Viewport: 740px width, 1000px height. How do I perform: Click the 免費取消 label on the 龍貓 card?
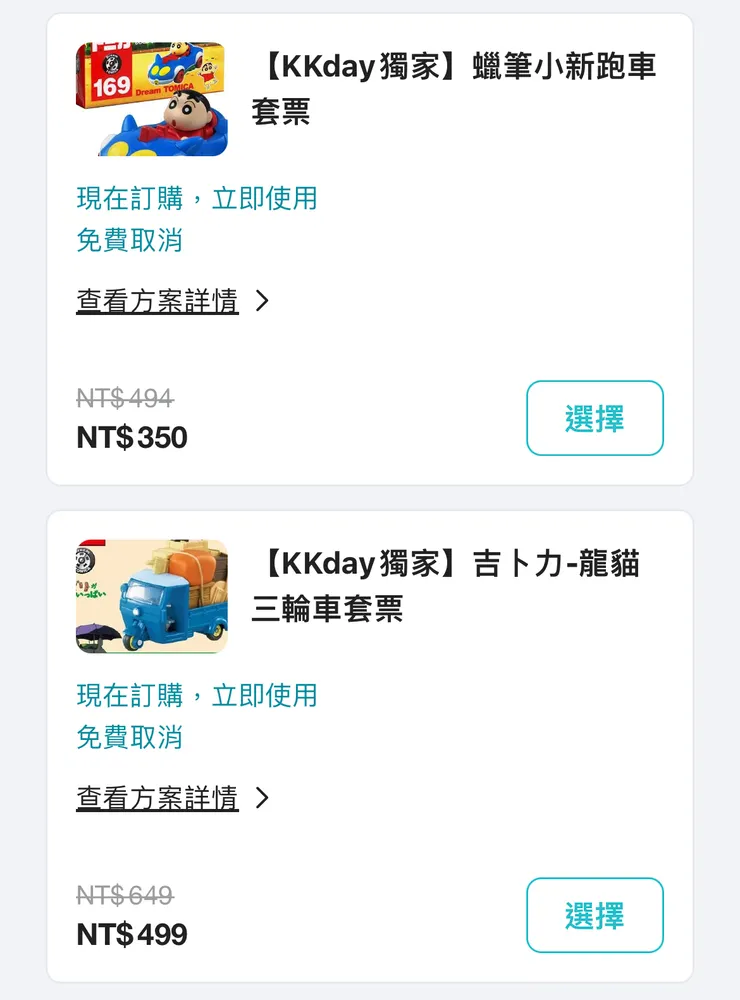coord(129,737)
